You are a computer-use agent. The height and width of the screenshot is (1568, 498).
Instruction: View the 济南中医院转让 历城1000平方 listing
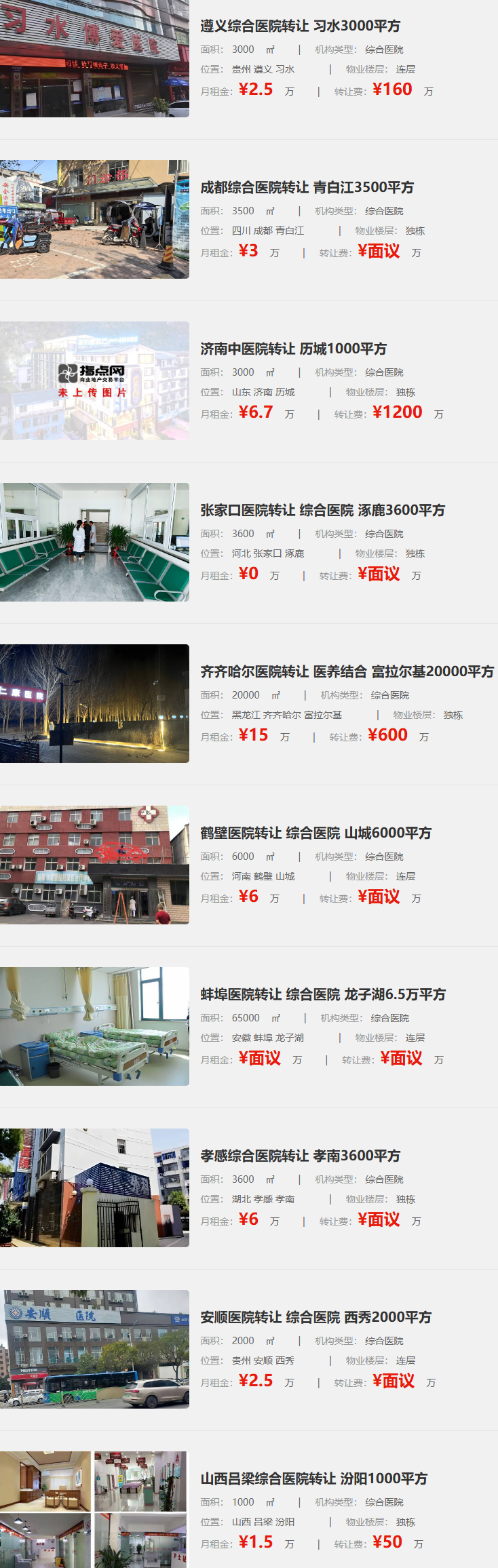[x=293, y=349]
